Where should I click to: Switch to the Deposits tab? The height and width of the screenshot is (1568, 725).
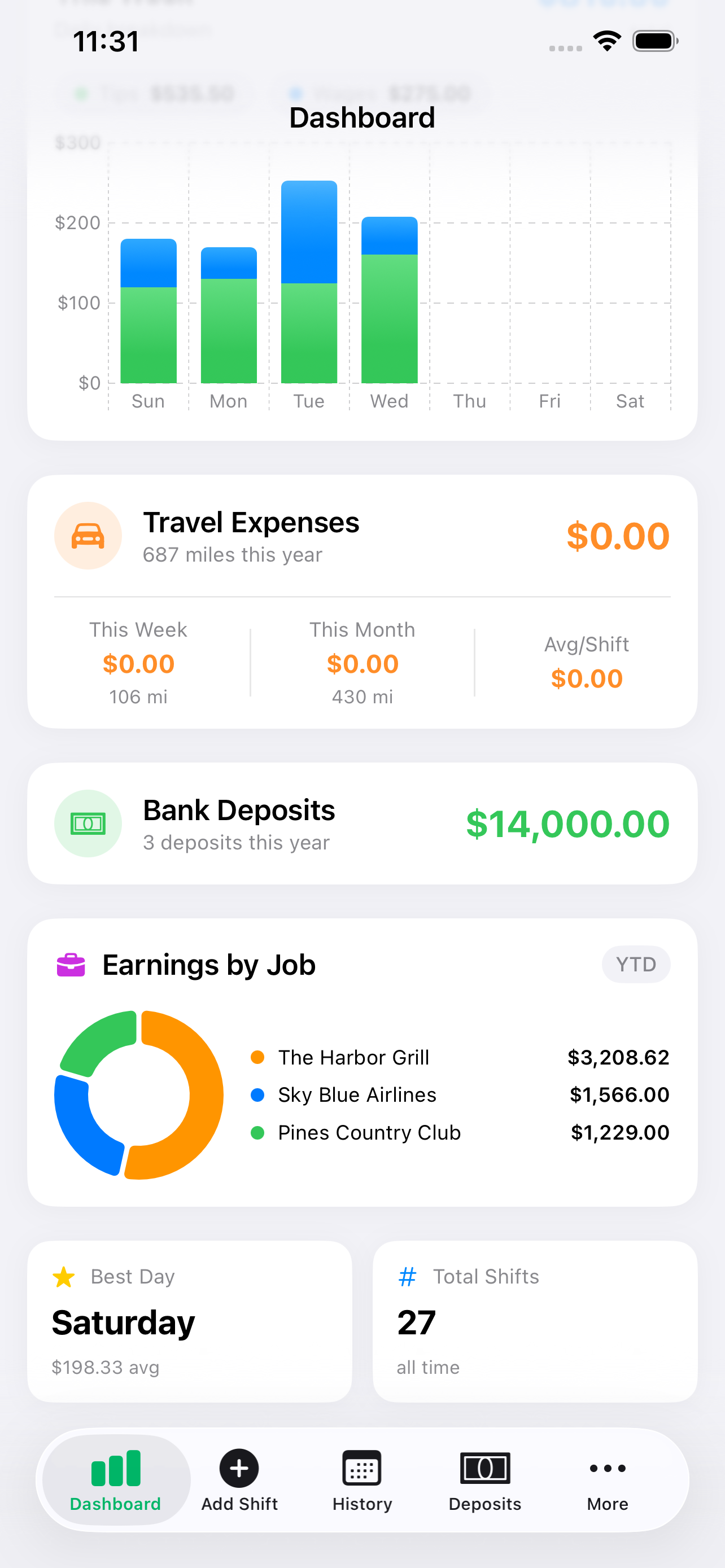(484, 1480)
